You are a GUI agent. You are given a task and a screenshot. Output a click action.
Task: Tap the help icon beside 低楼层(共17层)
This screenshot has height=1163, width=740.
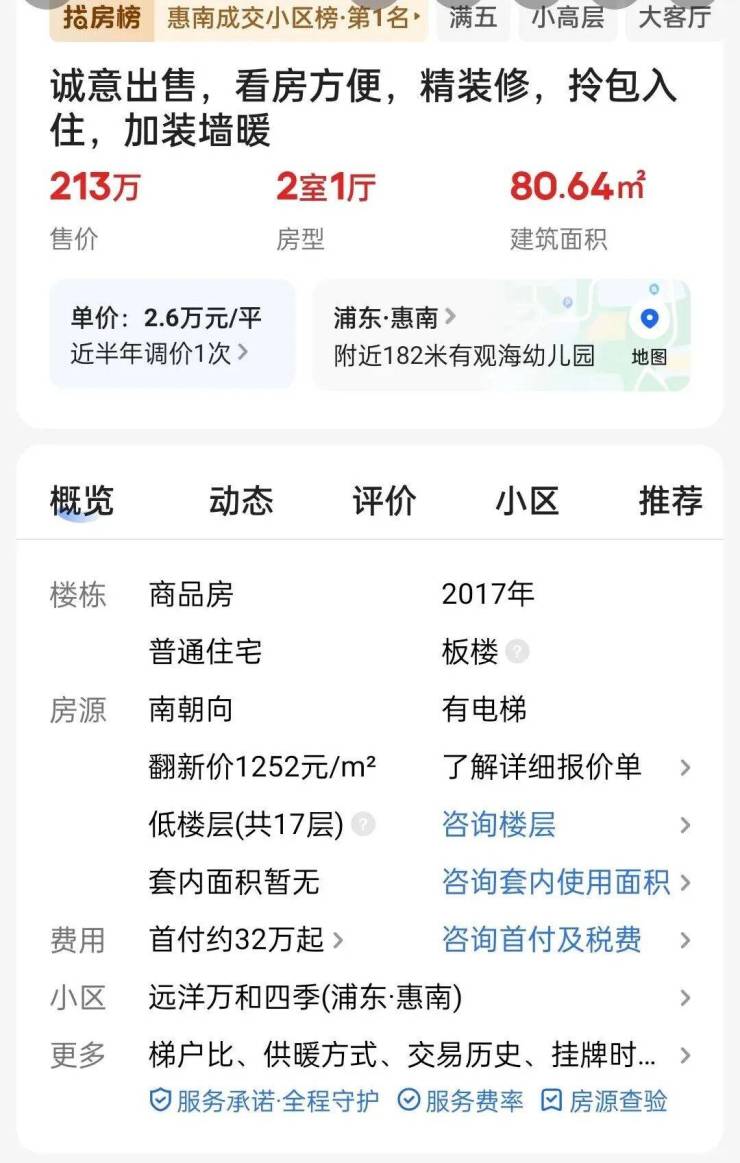[364, 825]
